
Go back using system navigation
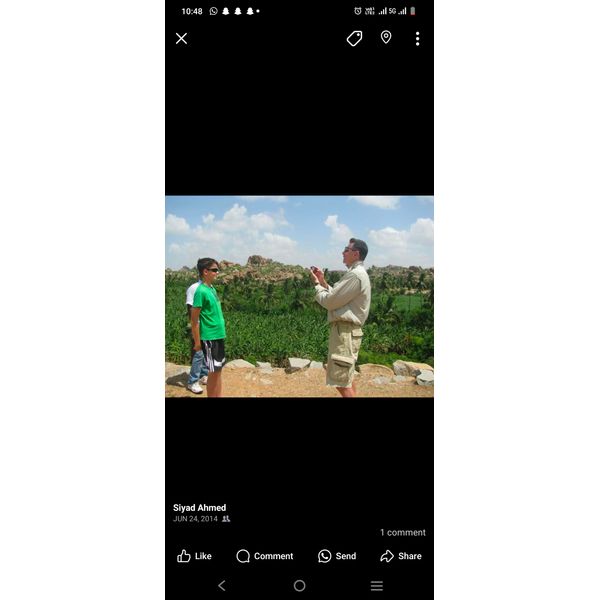click(x=222, y=586)
